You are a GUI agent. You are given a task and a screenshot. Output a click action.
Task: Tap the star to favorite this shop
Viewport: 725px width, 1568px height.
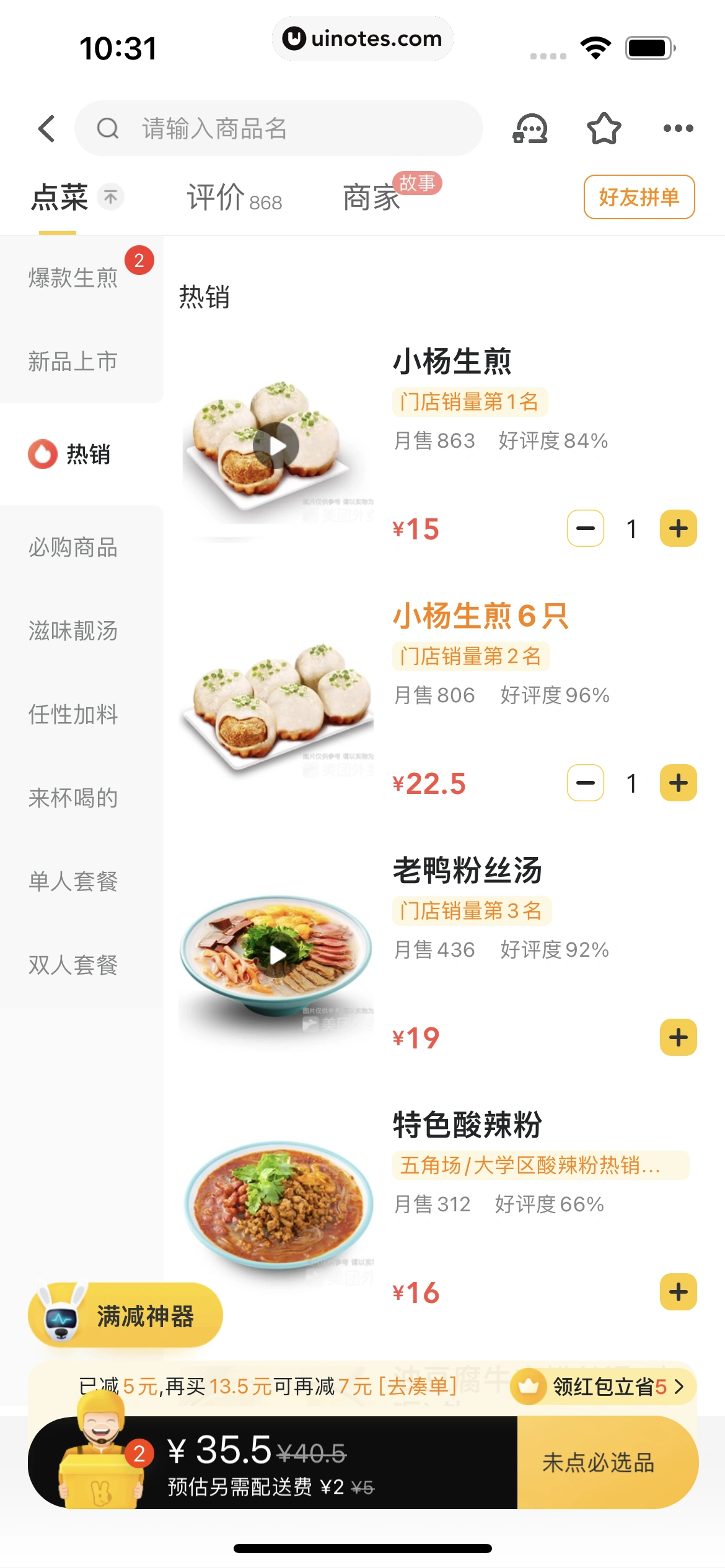pyautogui.click(x=605, y=128)
